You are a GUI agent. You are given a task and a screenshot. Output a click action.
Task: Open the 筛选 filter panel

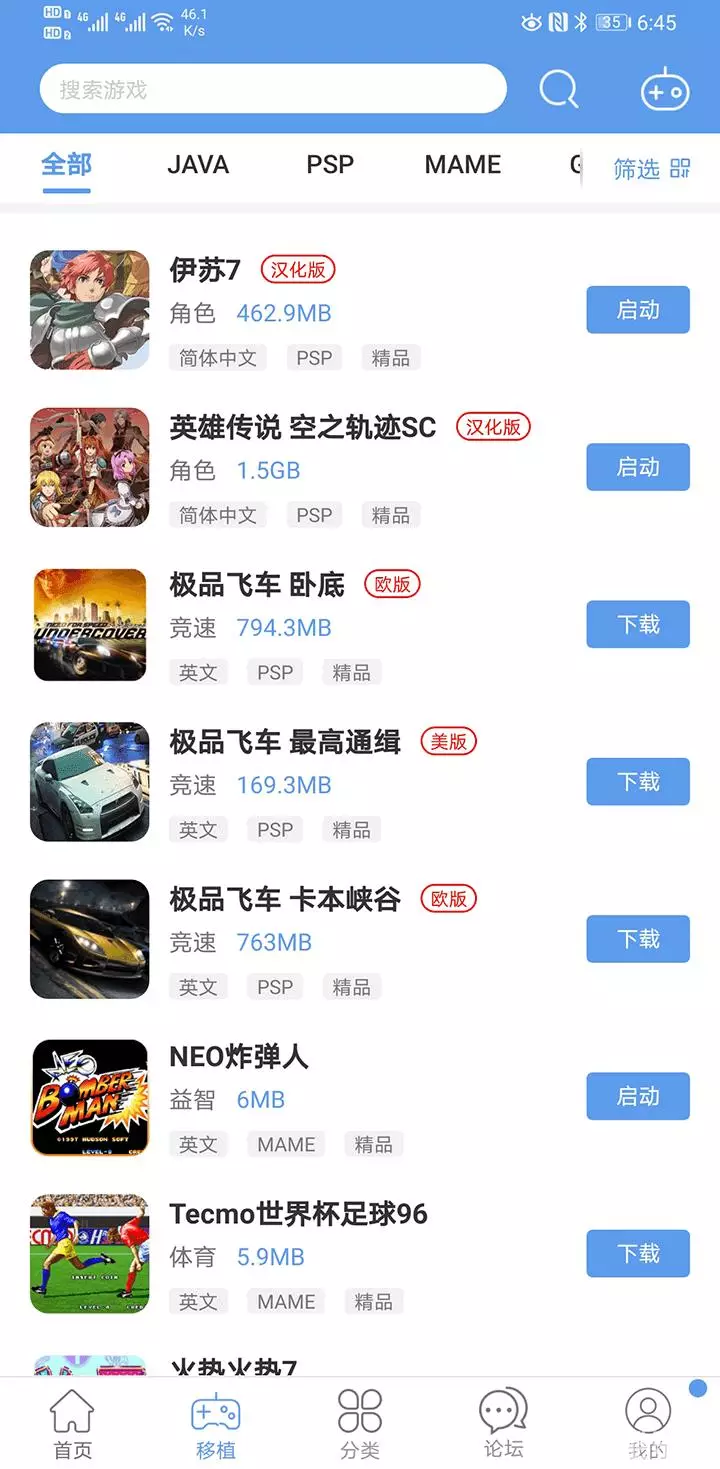coord(636,170)
